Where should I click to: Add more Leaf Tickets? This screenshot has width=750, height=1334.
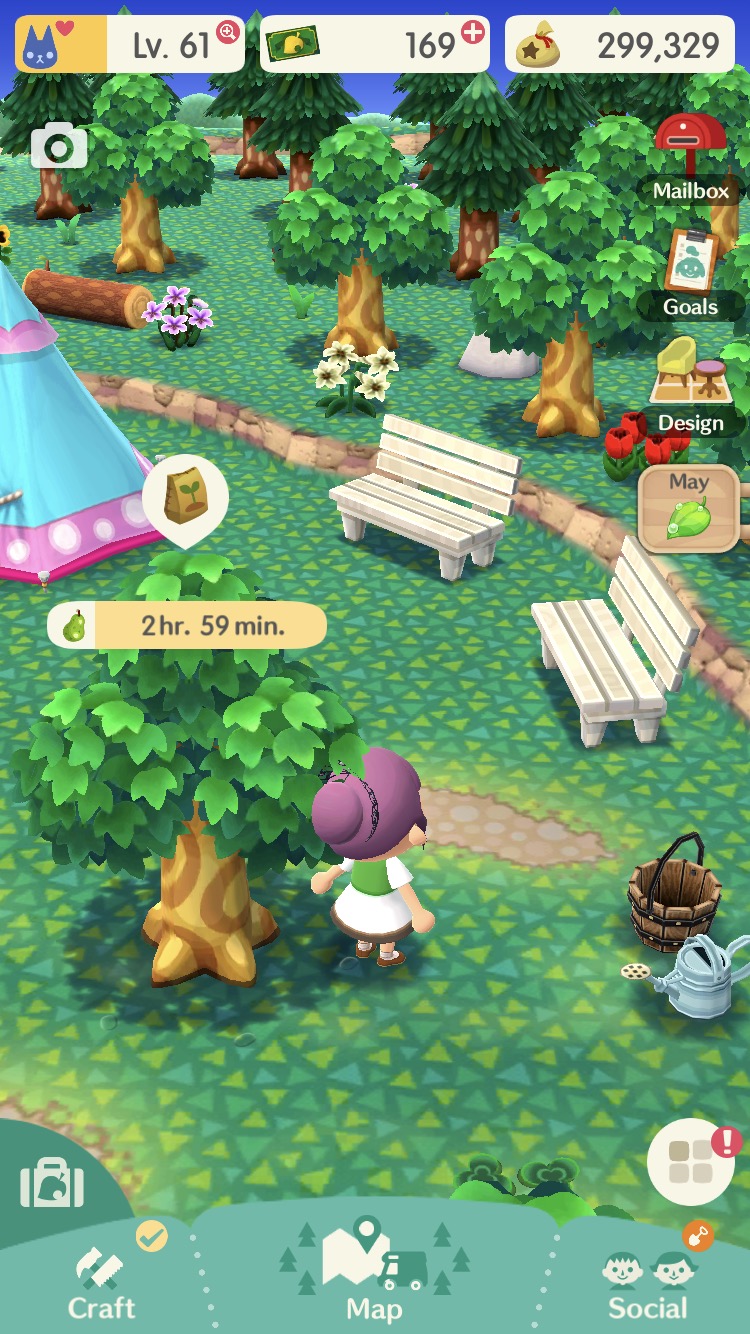pyautogui.click(x=472, y=32)
